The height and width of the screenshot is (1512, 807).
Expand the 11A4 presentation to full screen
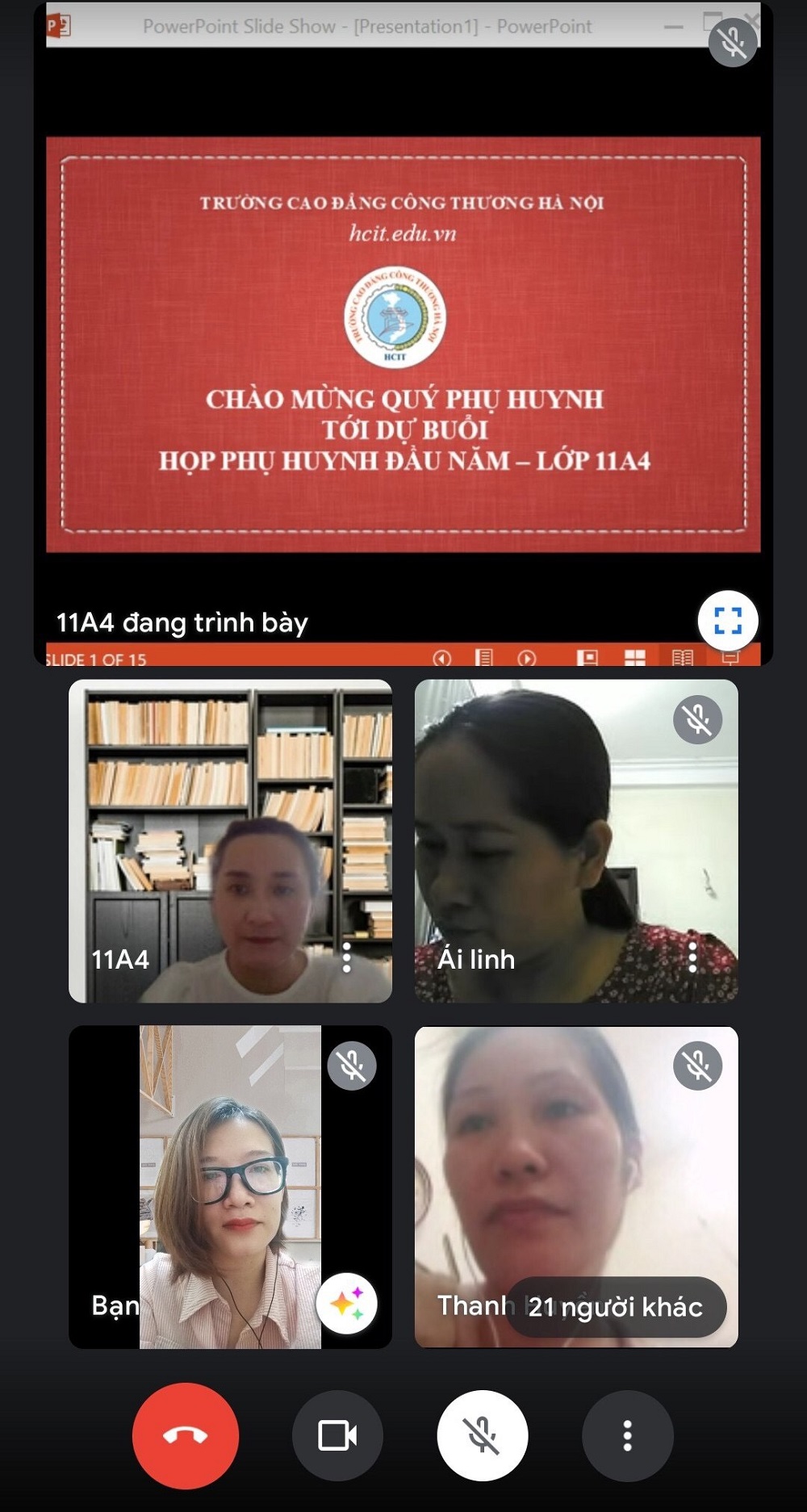click(x=727, y=620)
